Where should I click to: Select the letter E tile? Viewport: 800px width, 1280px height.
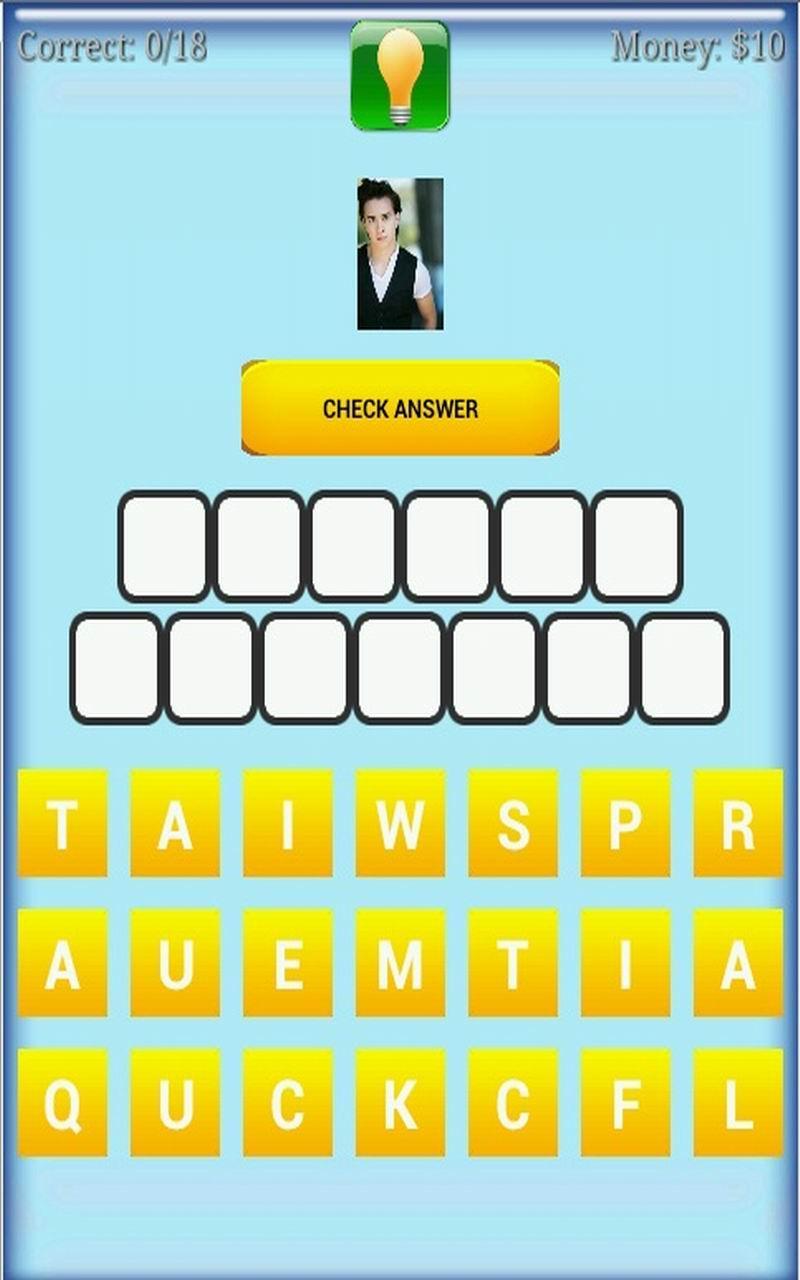(288, 963)
